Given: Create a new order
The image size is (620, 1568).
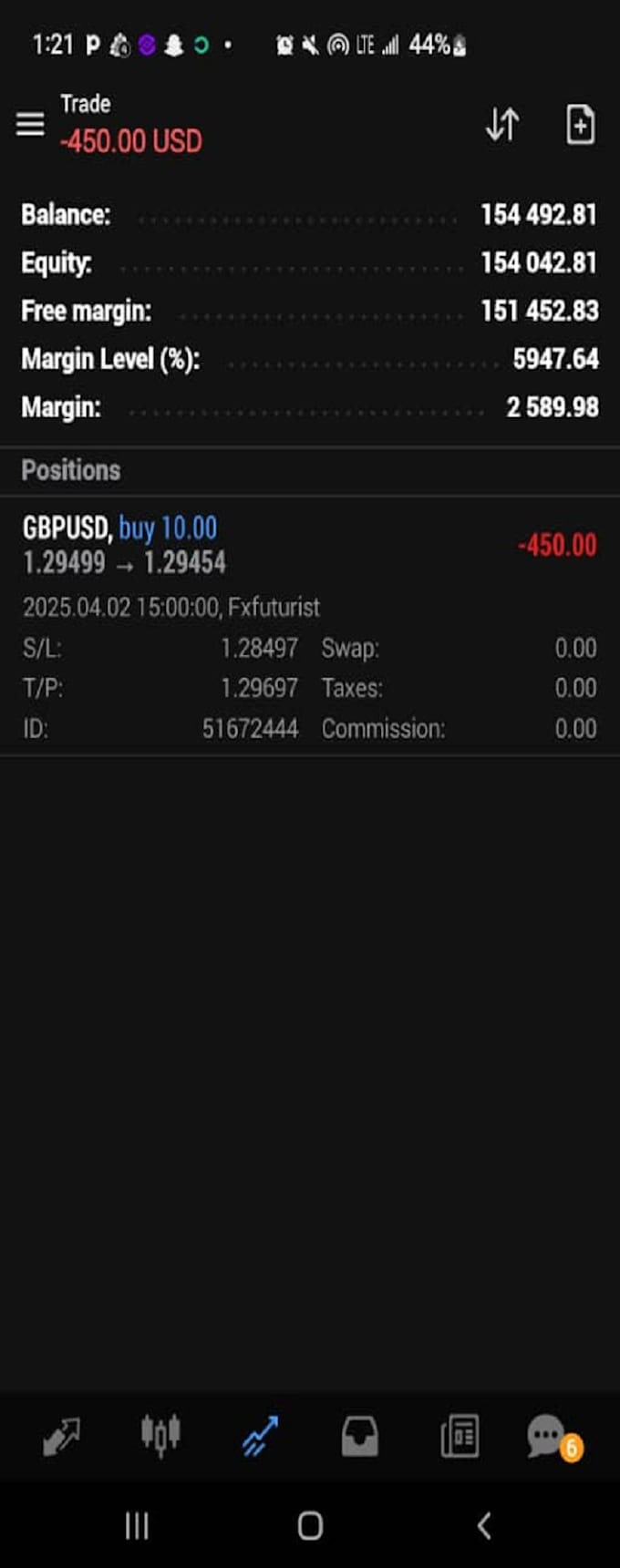Looking at the screenshot, I should pyautogui.click(x=581, y=125).
